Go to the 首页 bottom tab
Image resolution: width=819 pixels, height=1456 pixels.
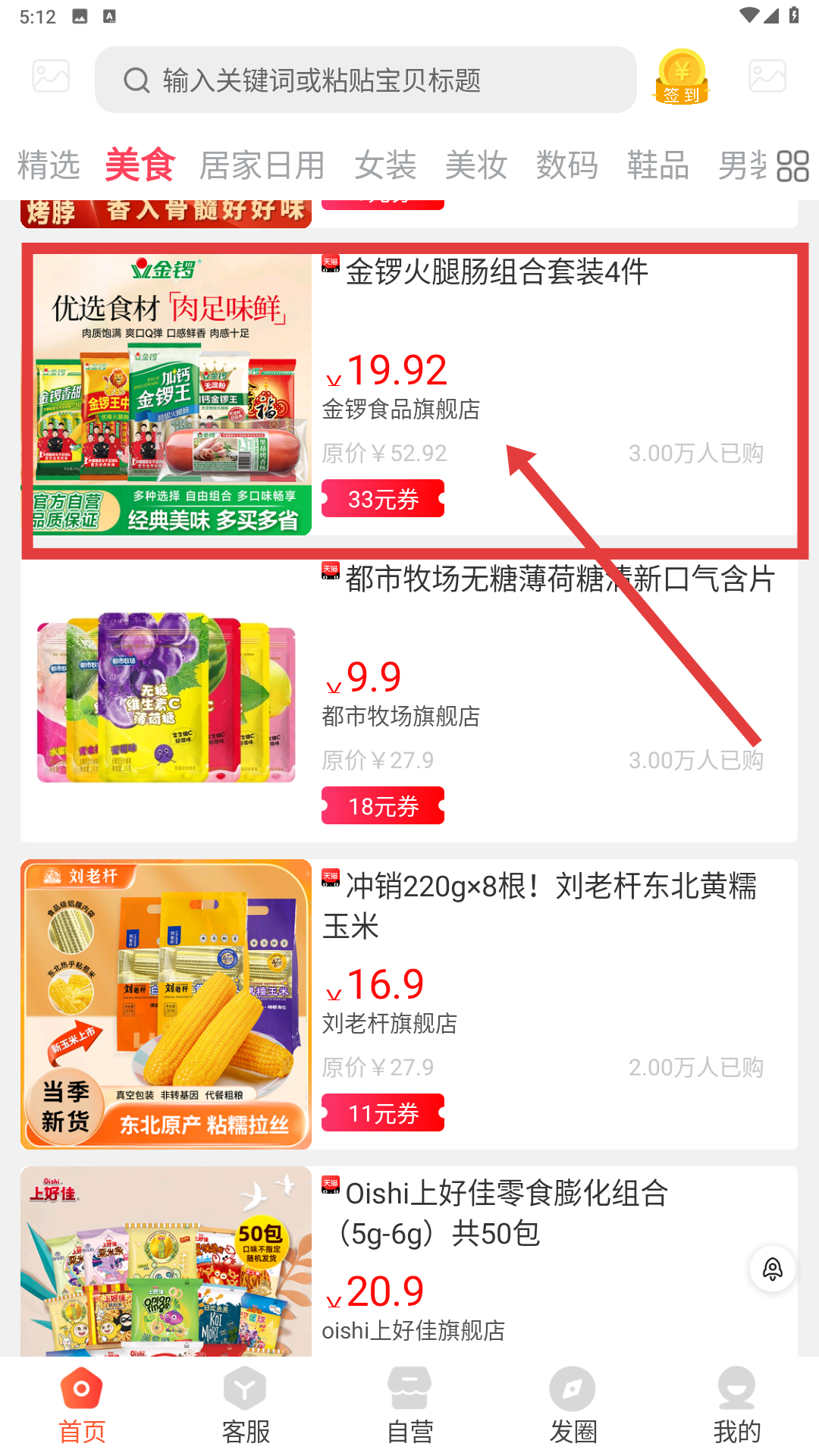coord(82,1407)
